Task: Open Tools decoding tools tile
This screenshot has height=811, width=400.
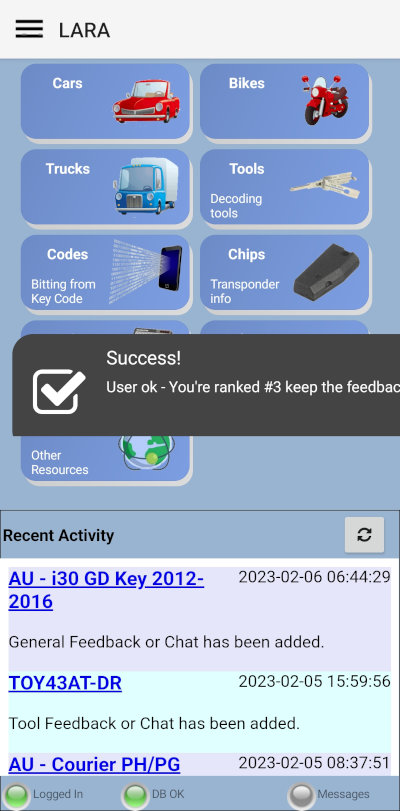Action: pos(285,187)
